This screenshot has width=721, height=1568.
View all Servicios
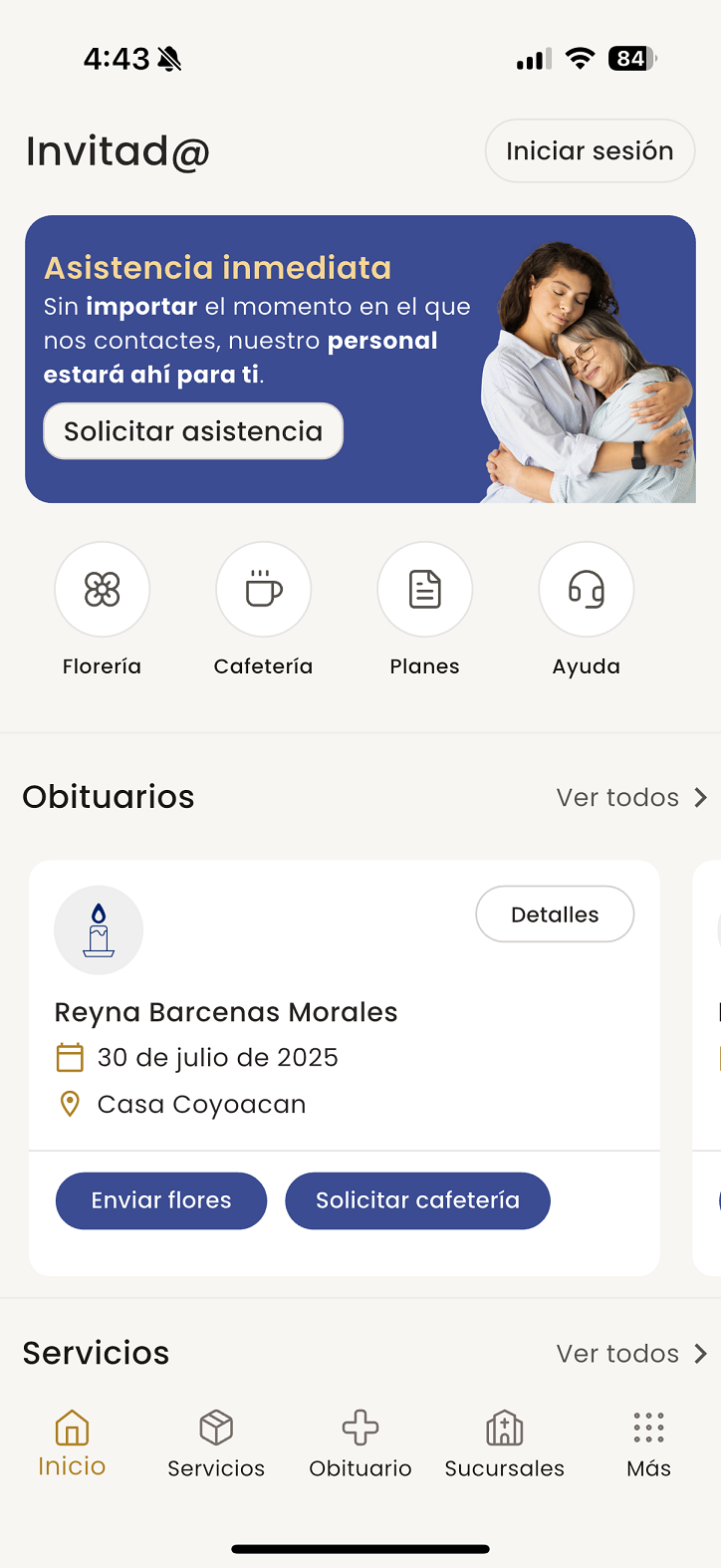[x=631, y=1354]
